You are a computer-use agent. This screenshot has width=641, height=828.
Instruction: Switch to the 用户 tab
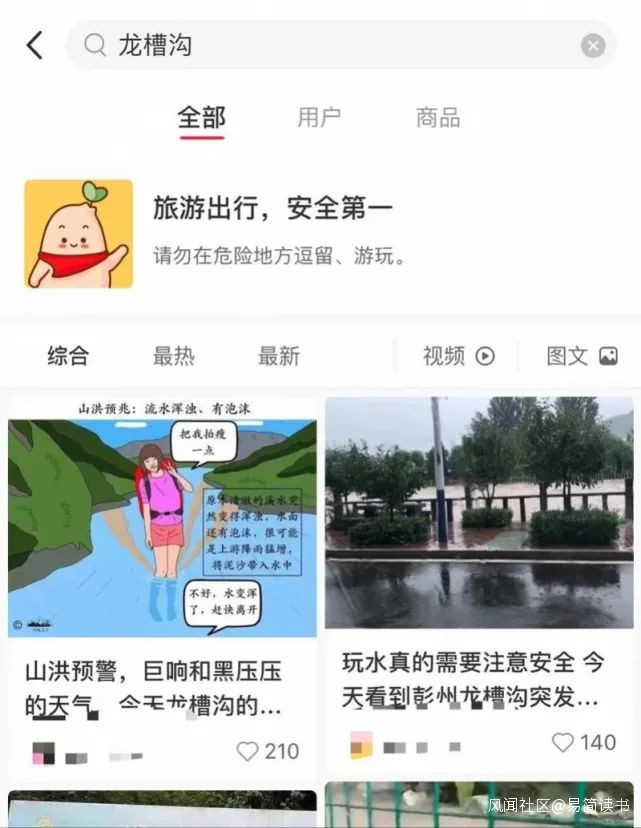coord(319,118)
